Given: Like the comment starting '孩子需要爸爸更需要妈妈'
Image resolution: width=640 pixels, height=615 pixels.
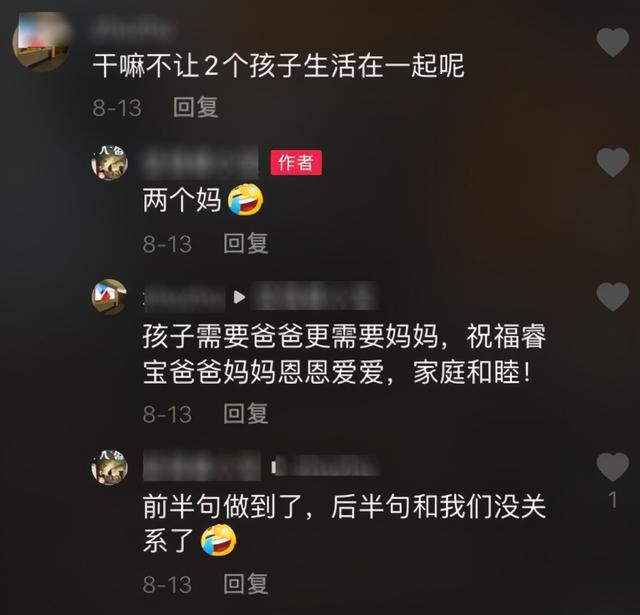Looking at the screenshot, I should point(612,297).
